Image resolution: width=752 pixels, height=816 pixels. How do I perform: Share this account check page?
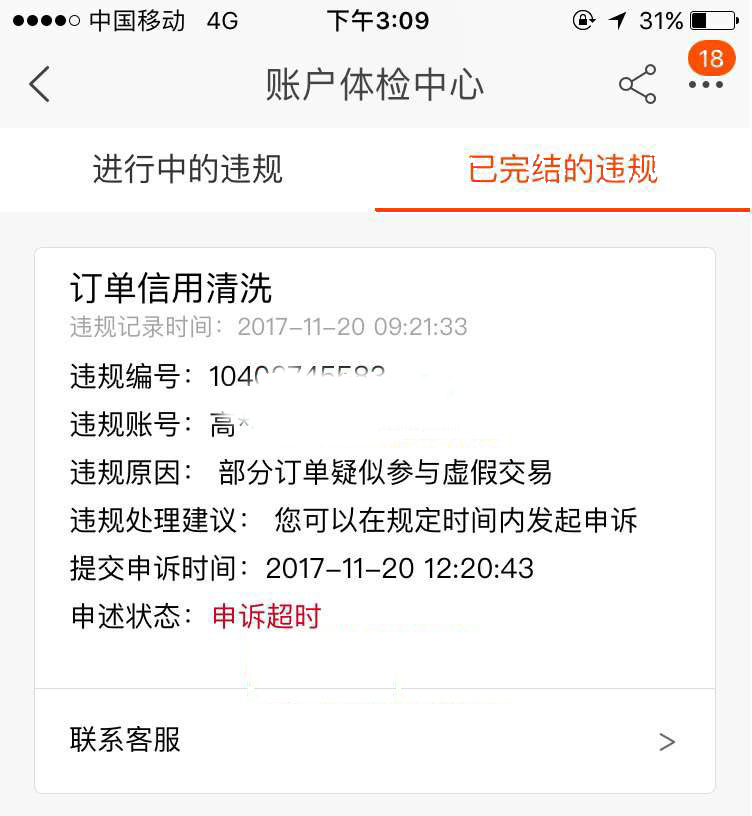[637, 85]
